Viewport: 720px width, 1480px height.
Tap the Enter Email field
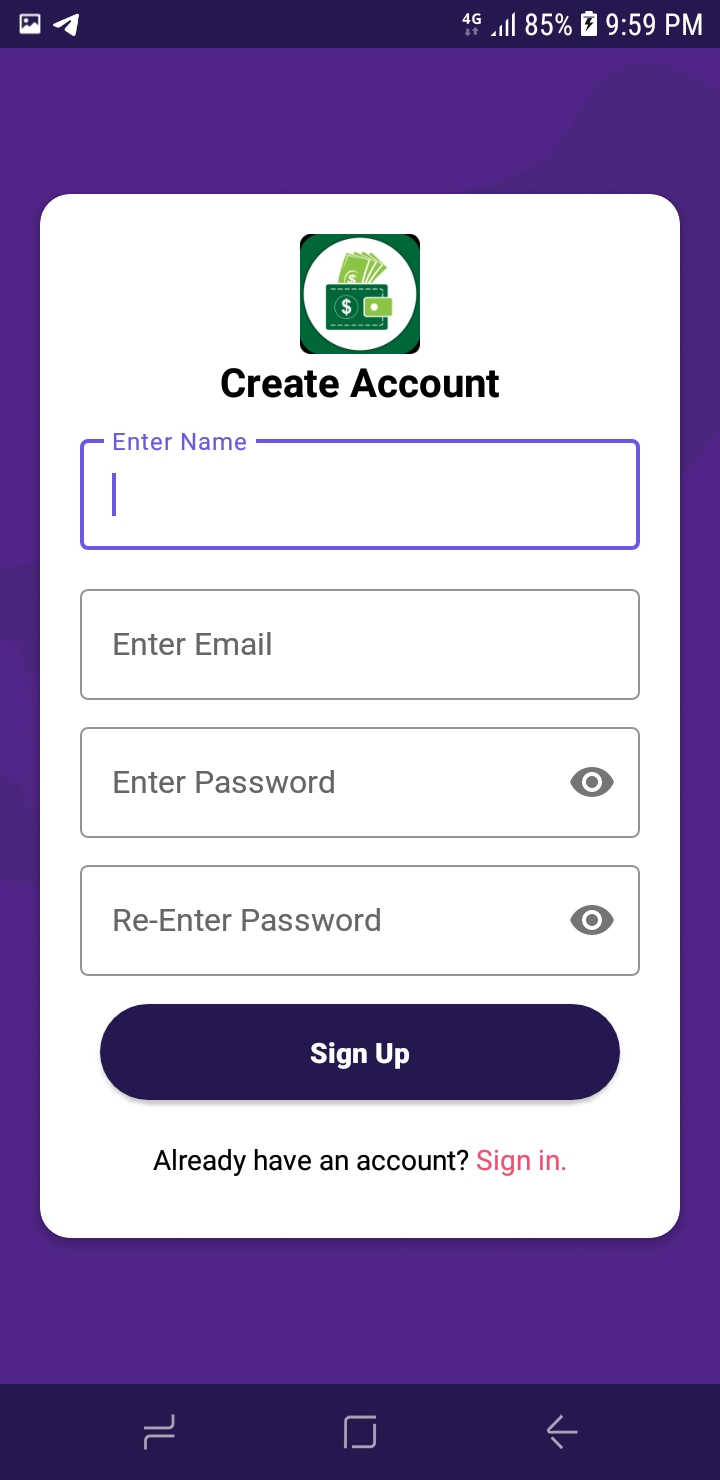(360, 644)
